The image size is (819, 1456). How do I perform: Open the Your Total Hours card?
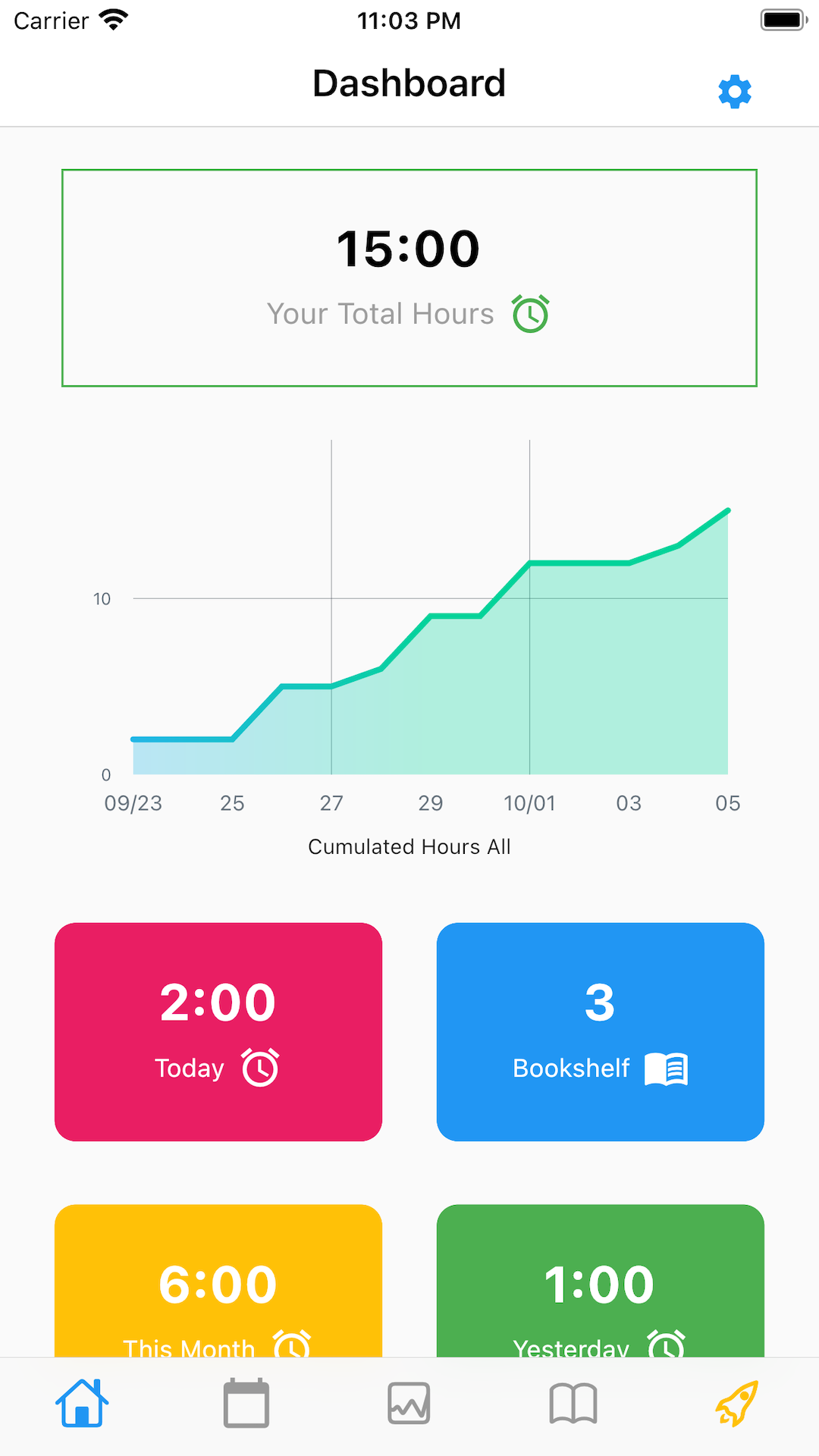point(409,278)
